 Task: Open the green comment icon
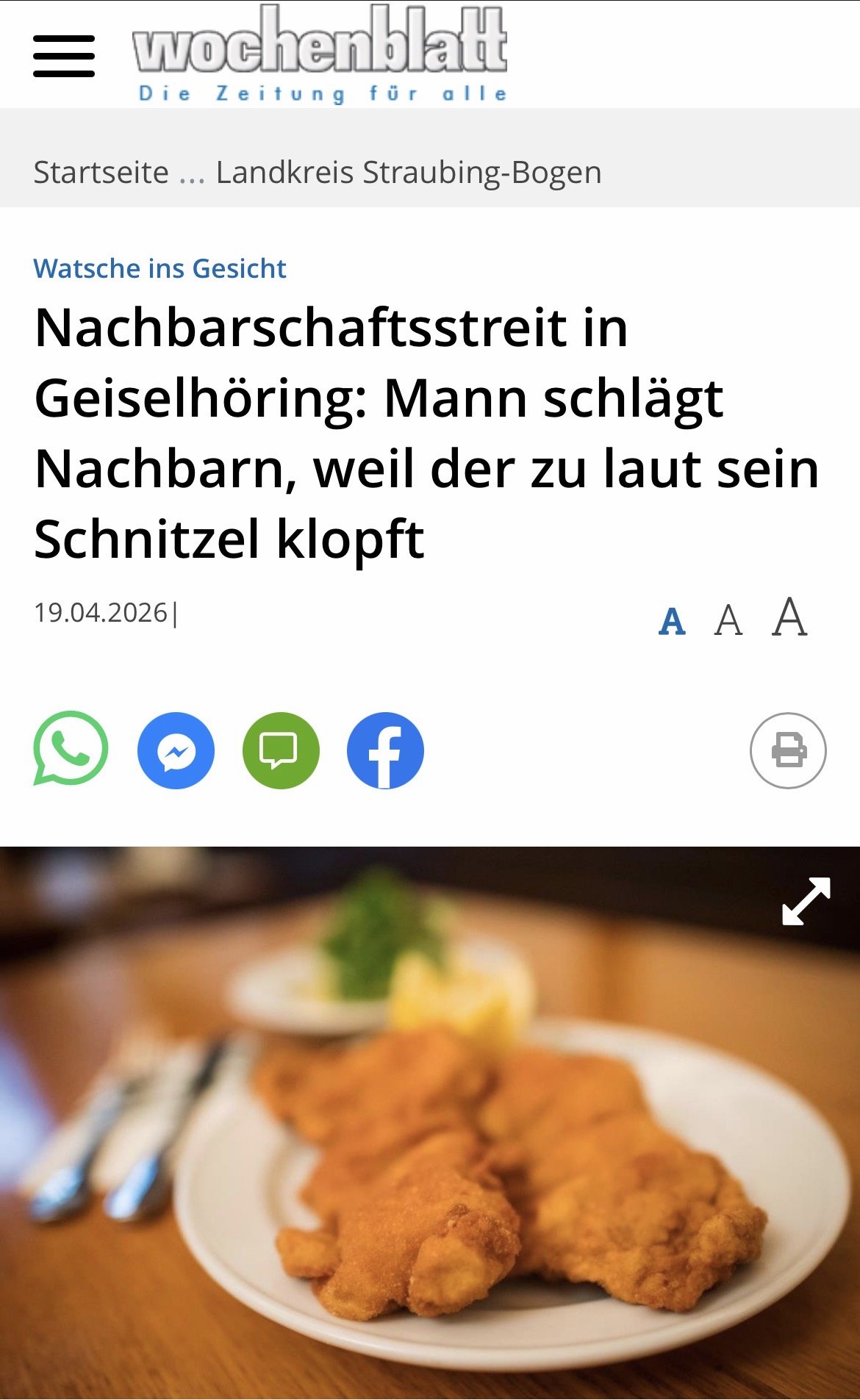[x=281, y=750]
